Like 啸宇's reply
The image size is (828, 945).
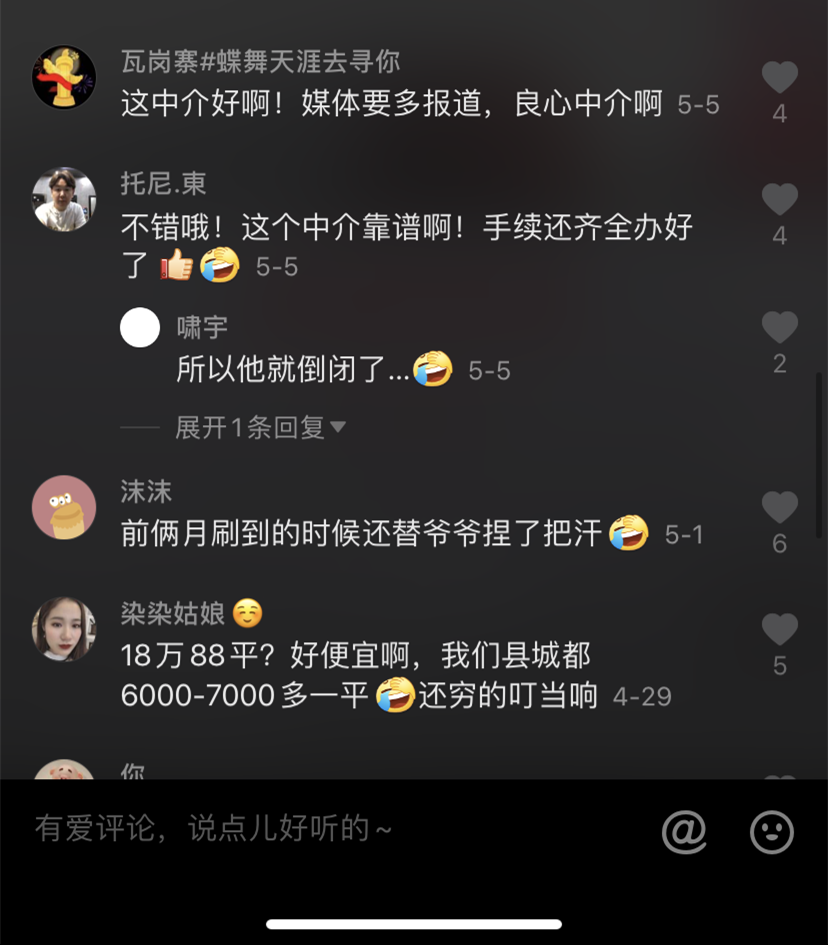[780, 328]
